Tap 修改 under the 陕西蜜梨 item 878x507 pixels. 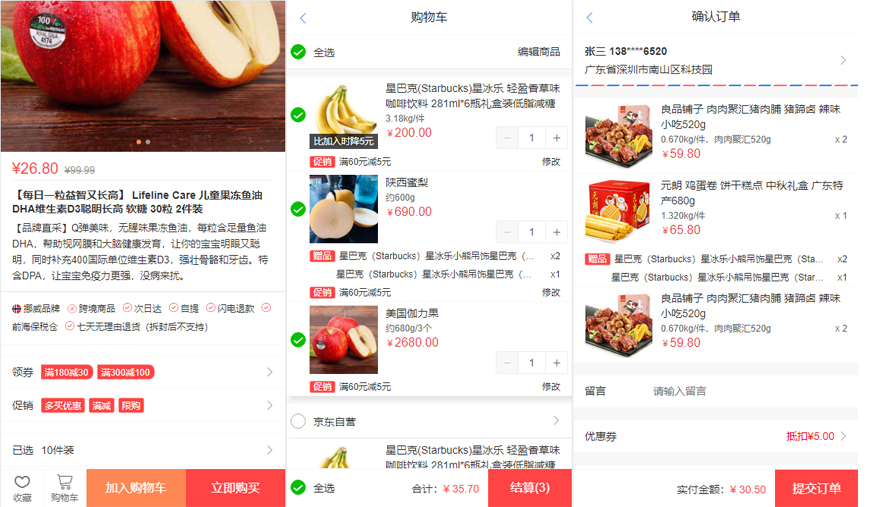click(x=551, y=292)
